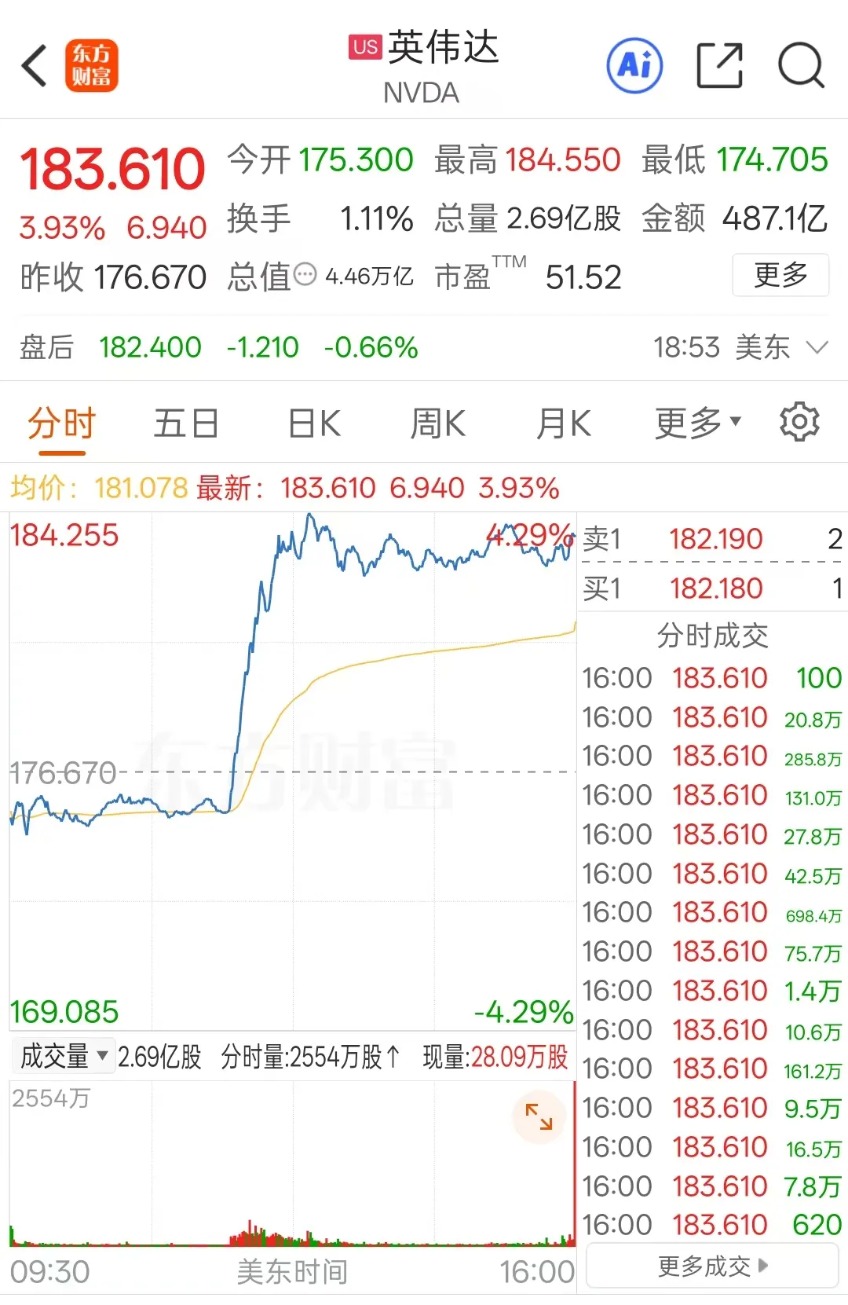This screenshot has height=1305, width=848.
Task: Select the 五日 chart tab
Action: tap(186, 422)
